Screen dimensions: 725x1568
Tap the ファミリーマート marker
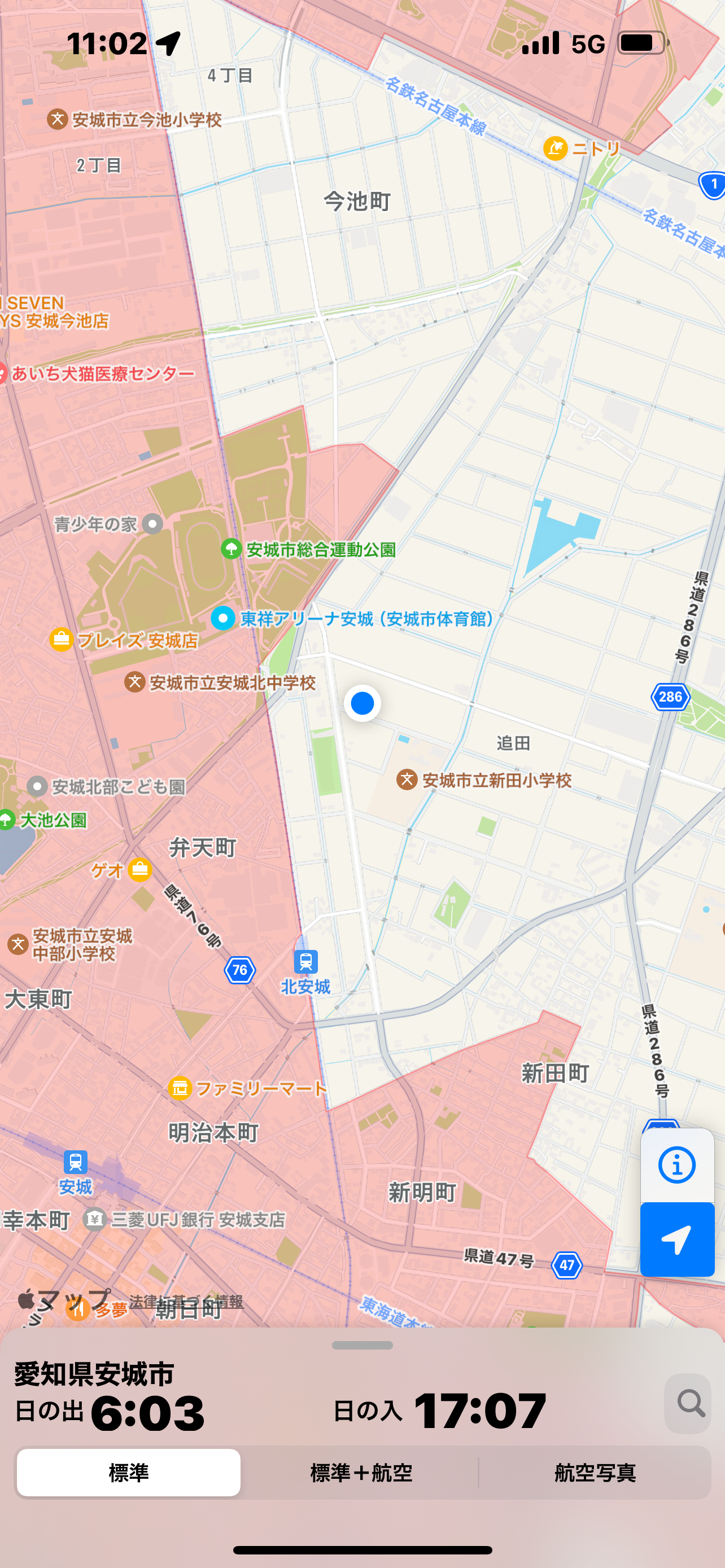point(180,1088)
